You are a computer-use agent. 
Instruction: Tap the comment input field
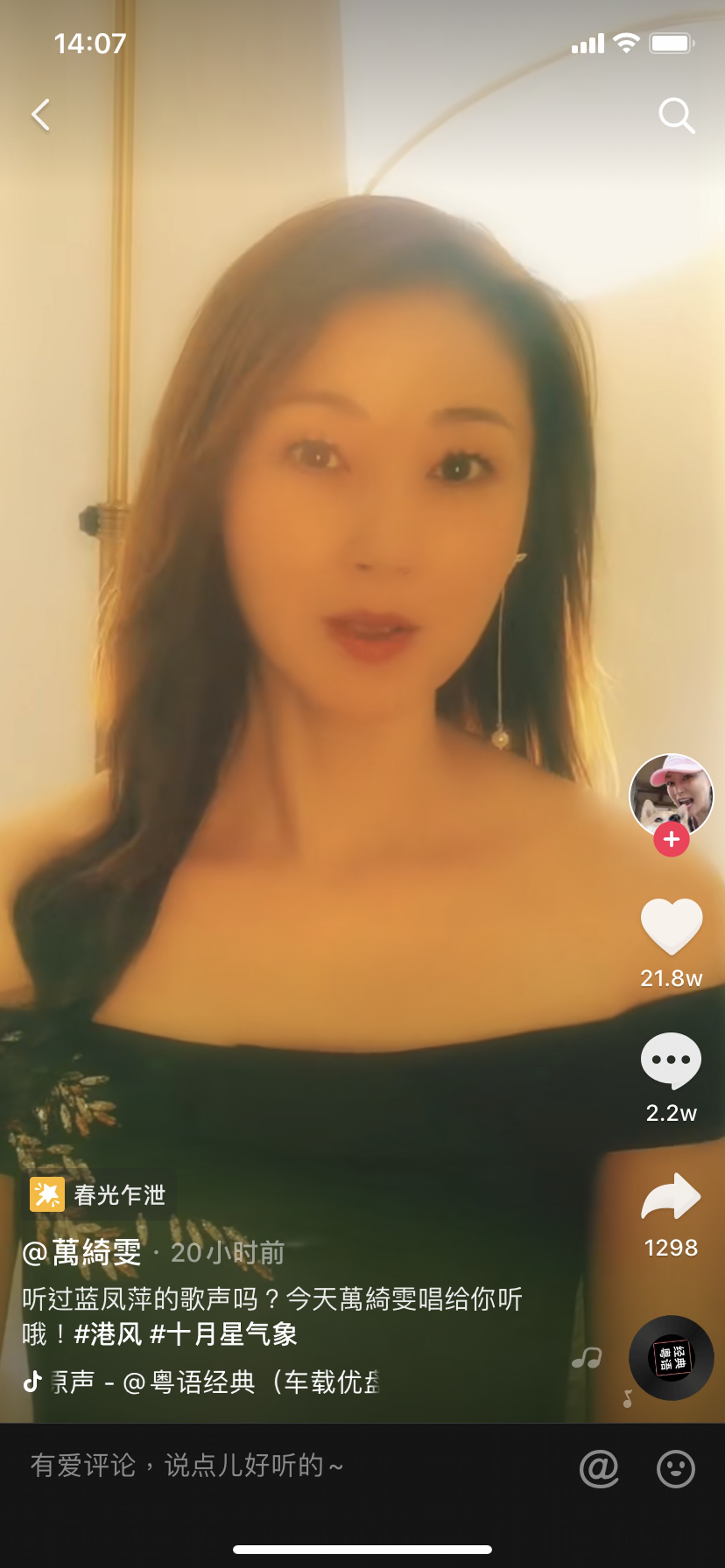[x=274, y=1465]
